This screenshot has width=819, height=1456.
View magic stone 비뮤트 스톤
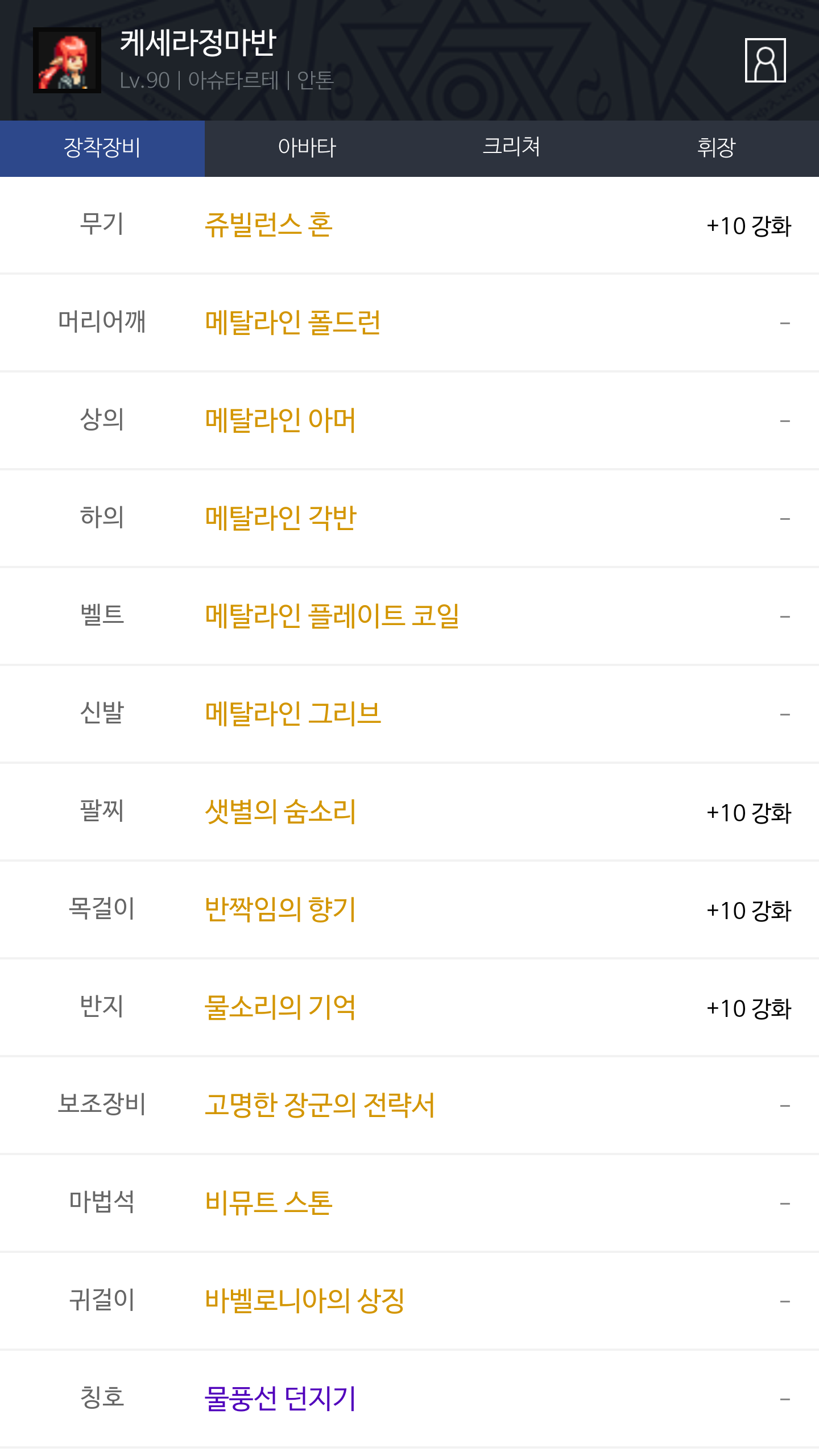click(268, 1203)
